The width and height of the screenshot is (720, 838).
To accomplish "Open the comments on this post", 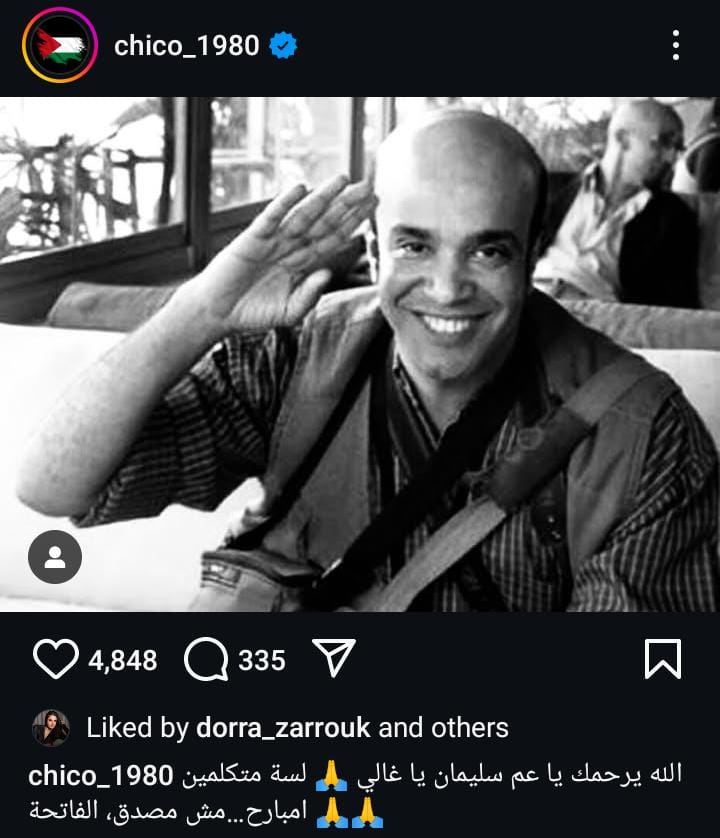I will tap(208, 660).
